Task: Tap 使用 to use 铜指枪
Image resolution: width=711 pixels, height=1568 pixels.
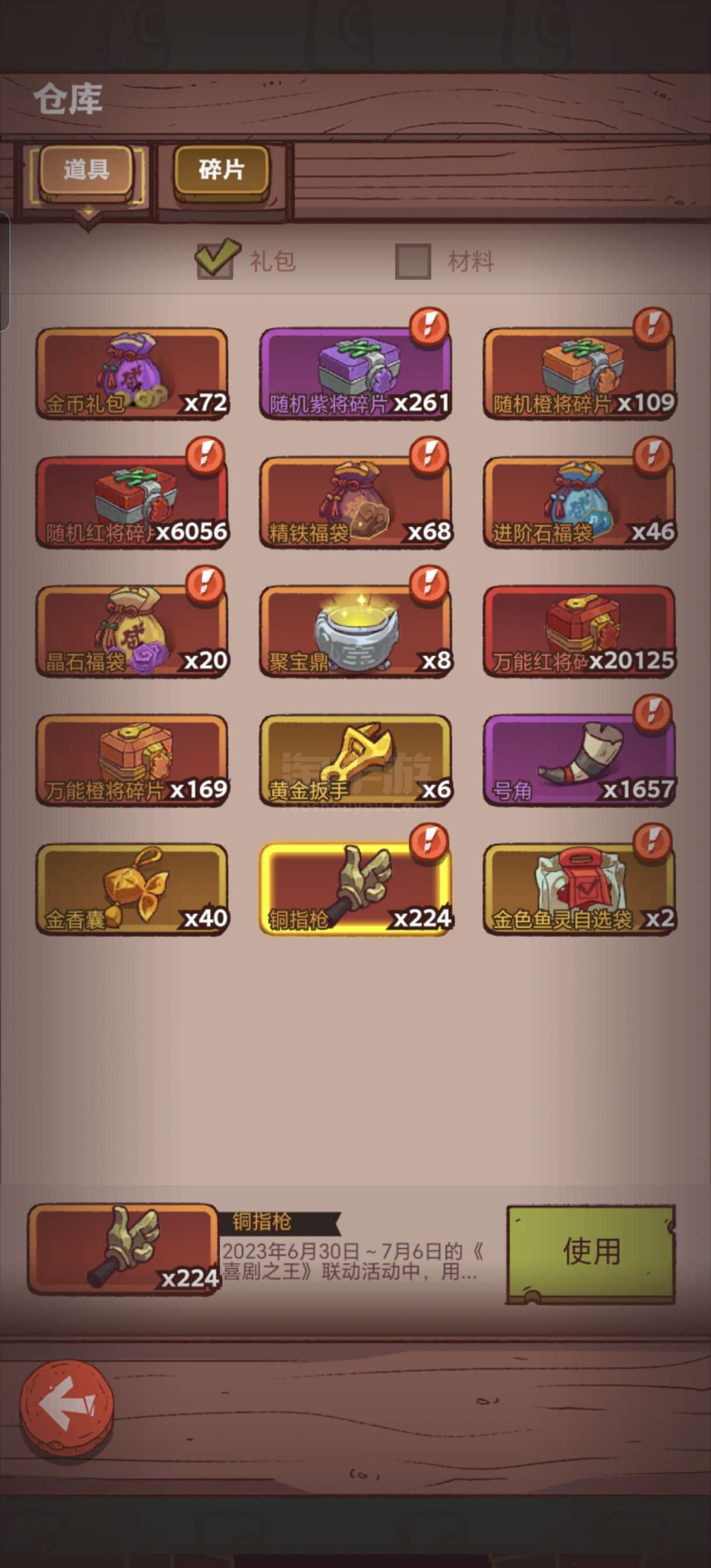Action: coord(591,1253)
